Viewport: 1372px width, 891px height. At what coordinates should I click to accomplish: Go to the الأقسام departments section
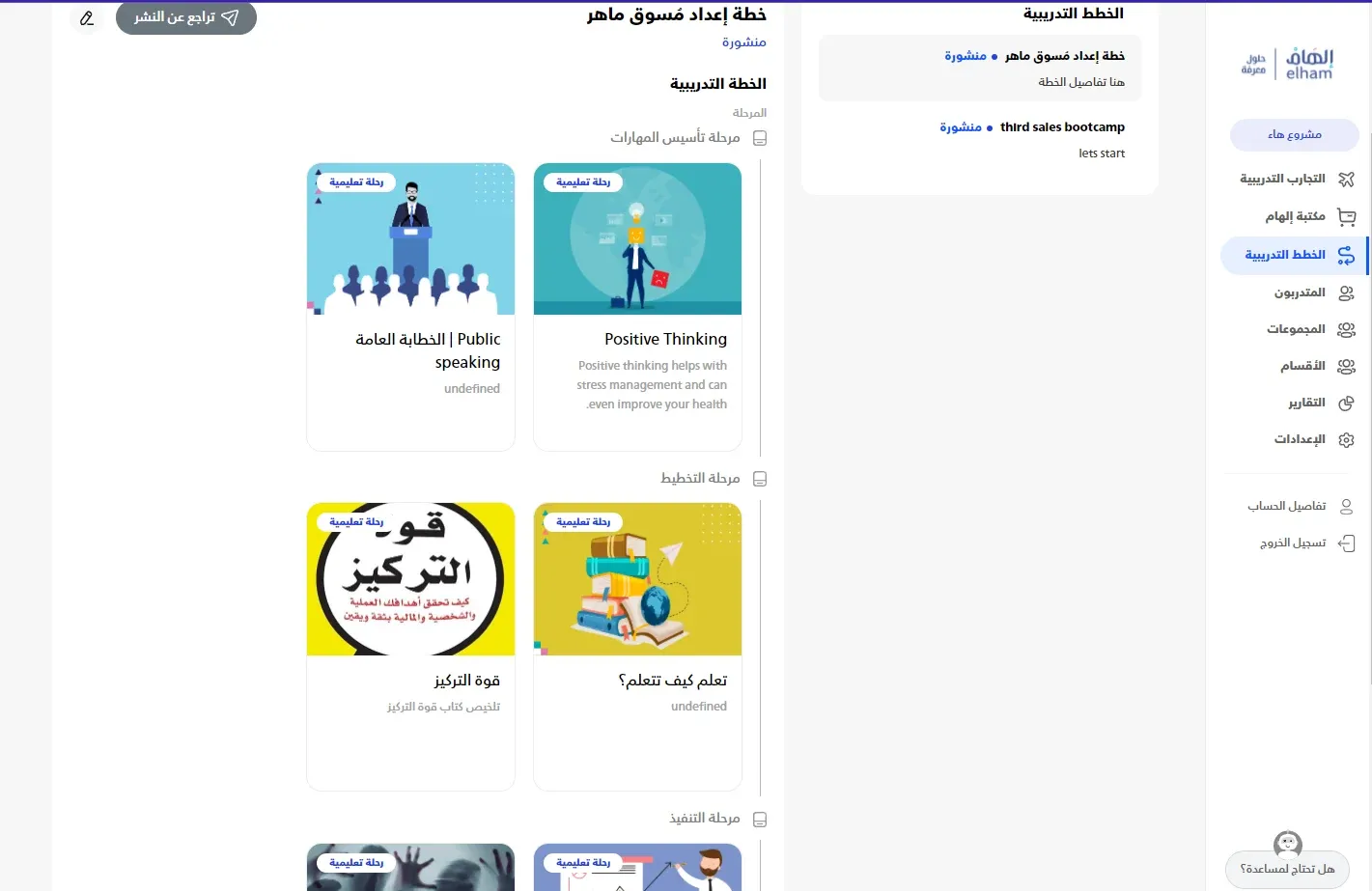pos(1315,366)
